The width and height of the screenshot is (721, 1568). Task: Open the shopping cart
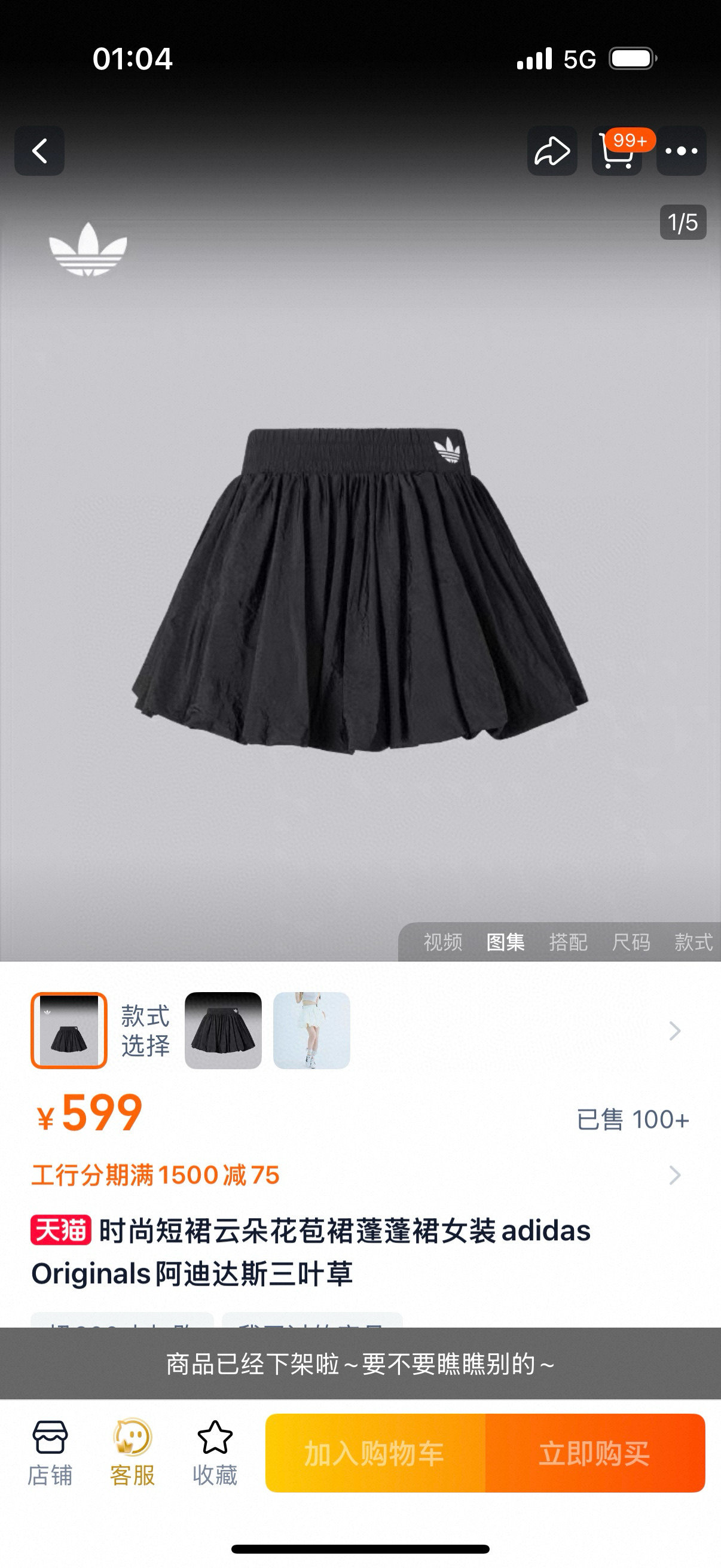pyautogui.click(x=616, y=151)
